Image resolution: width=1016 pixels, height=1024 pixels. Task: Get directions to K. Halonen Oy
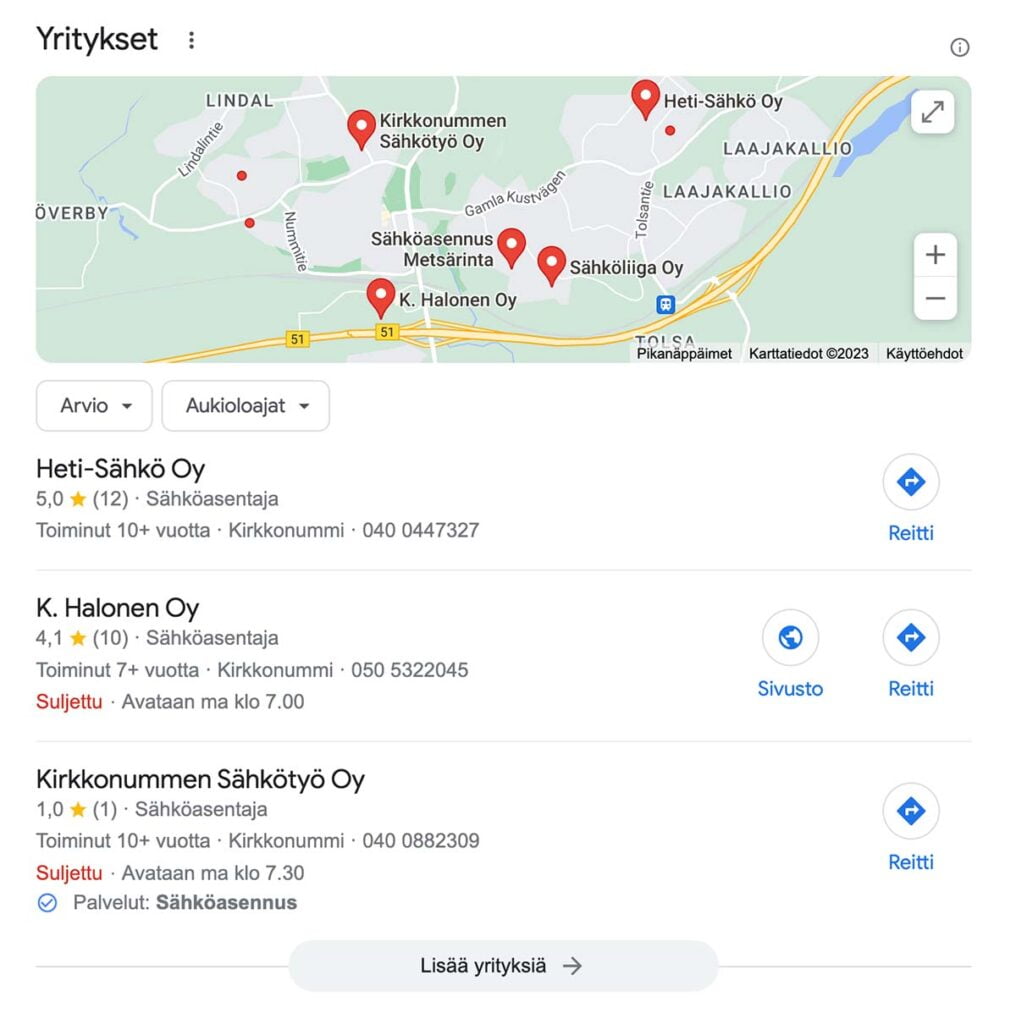tap(910, 638)
